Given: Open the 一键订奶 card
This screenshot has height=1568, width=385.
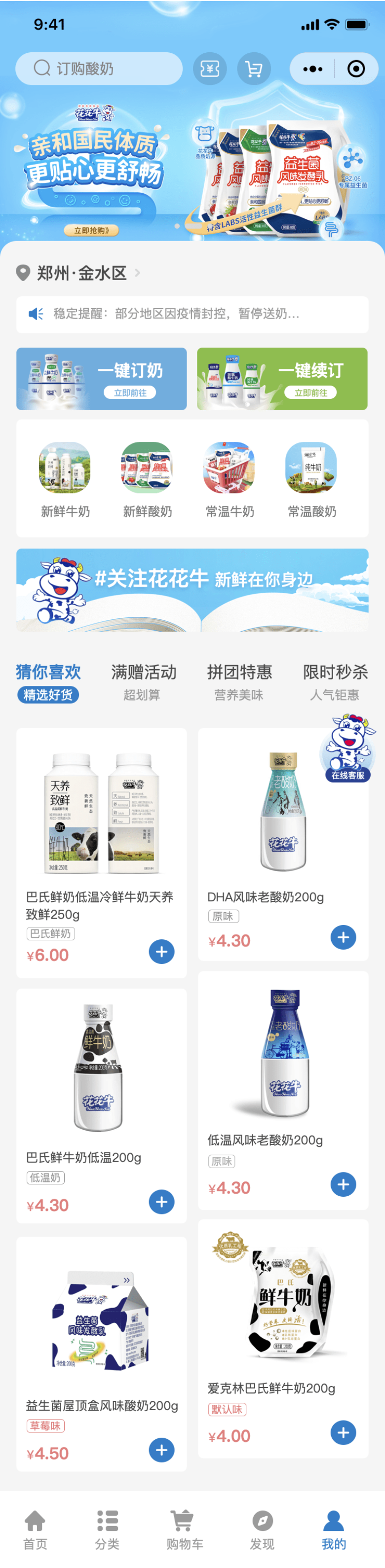Looking at the screenshot, I should [x=102, y=379].
